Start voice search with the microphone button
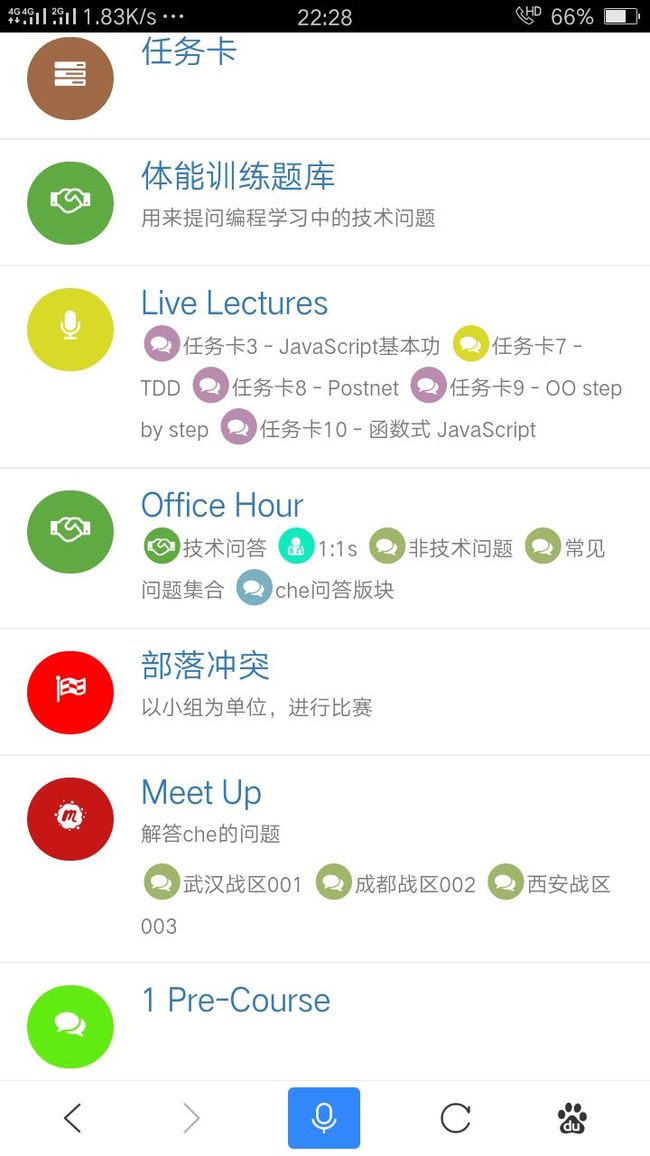The height and width of the screenshot is (1156, 650). coord(324,1118)
